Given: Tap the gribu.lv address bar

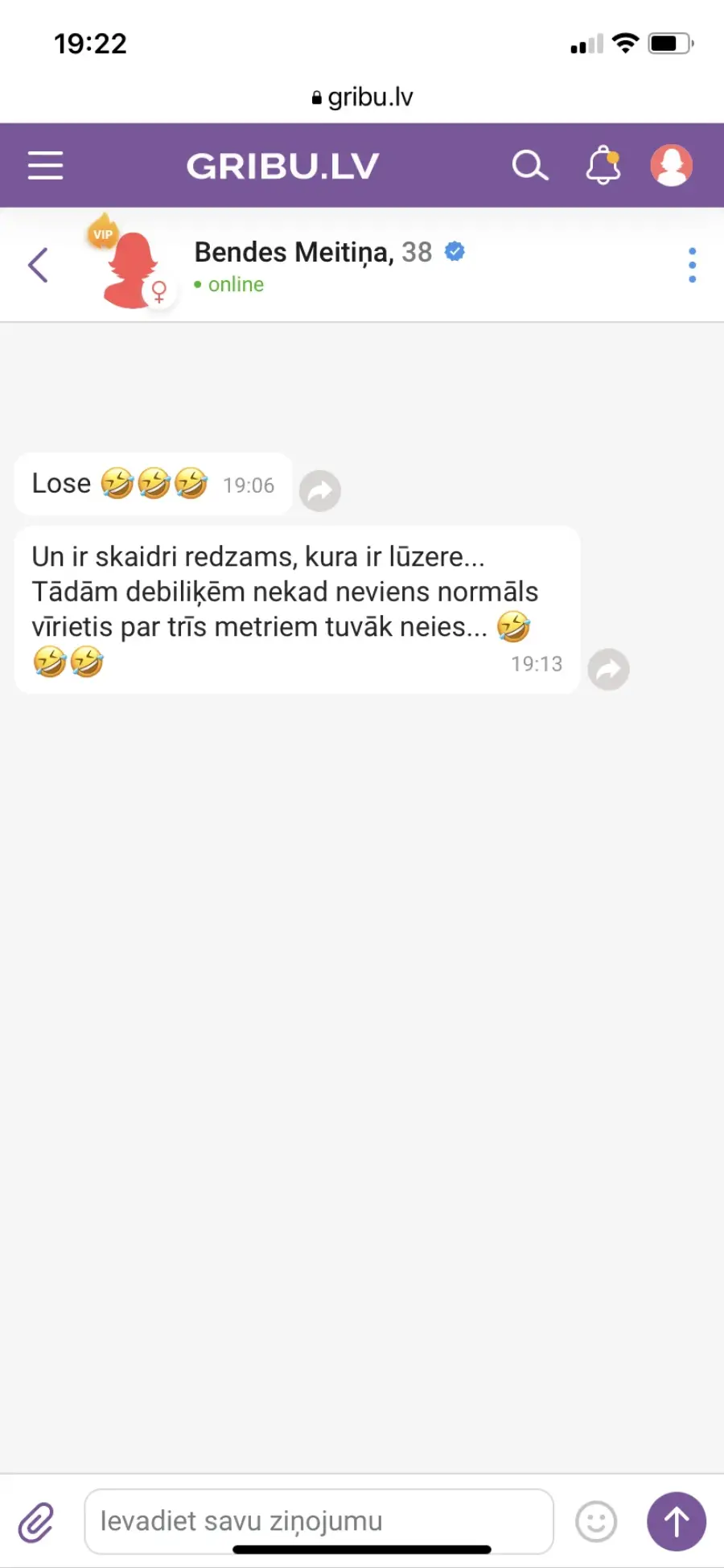Looking at the screenshot, I should click(362, 97).
